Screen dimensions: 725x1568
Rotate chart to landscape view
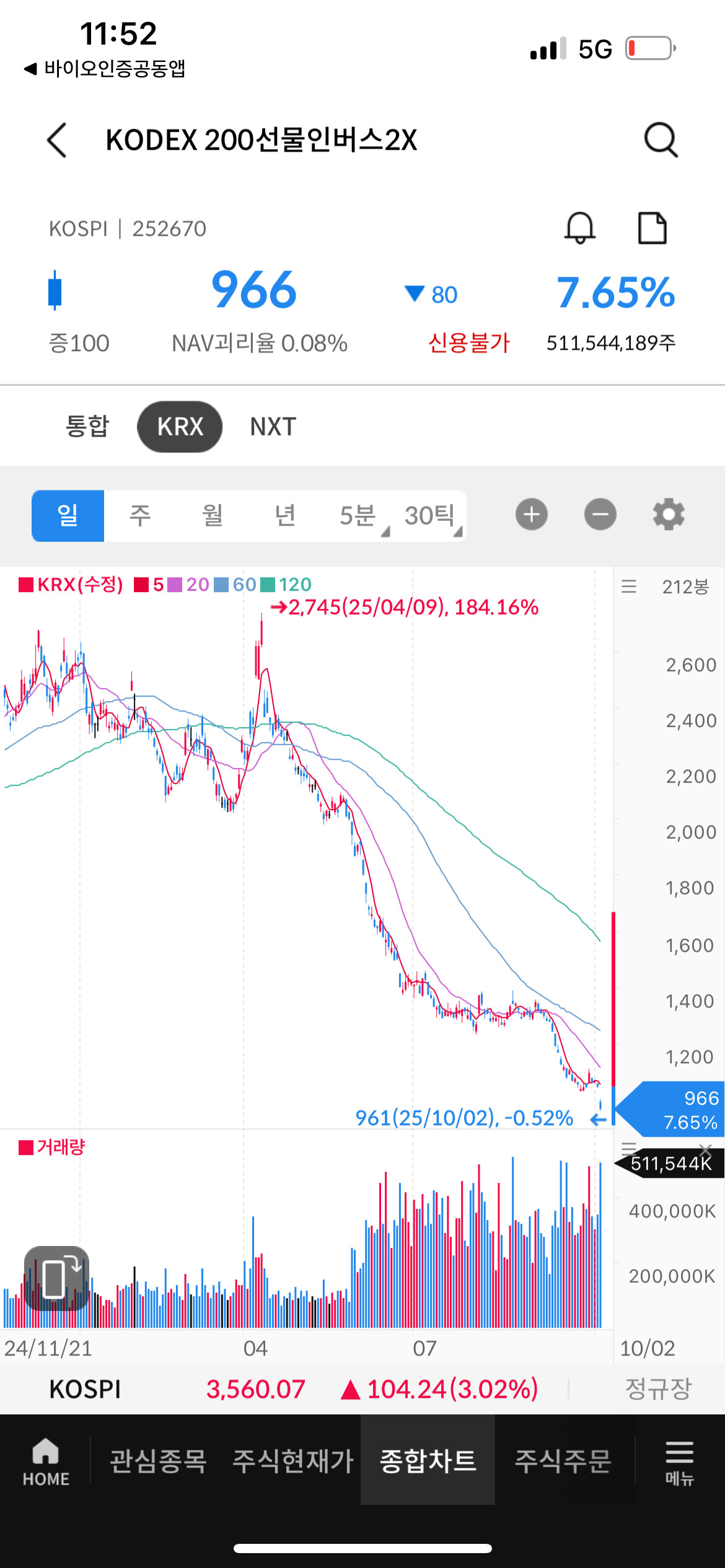click(x=56, y=1278)
